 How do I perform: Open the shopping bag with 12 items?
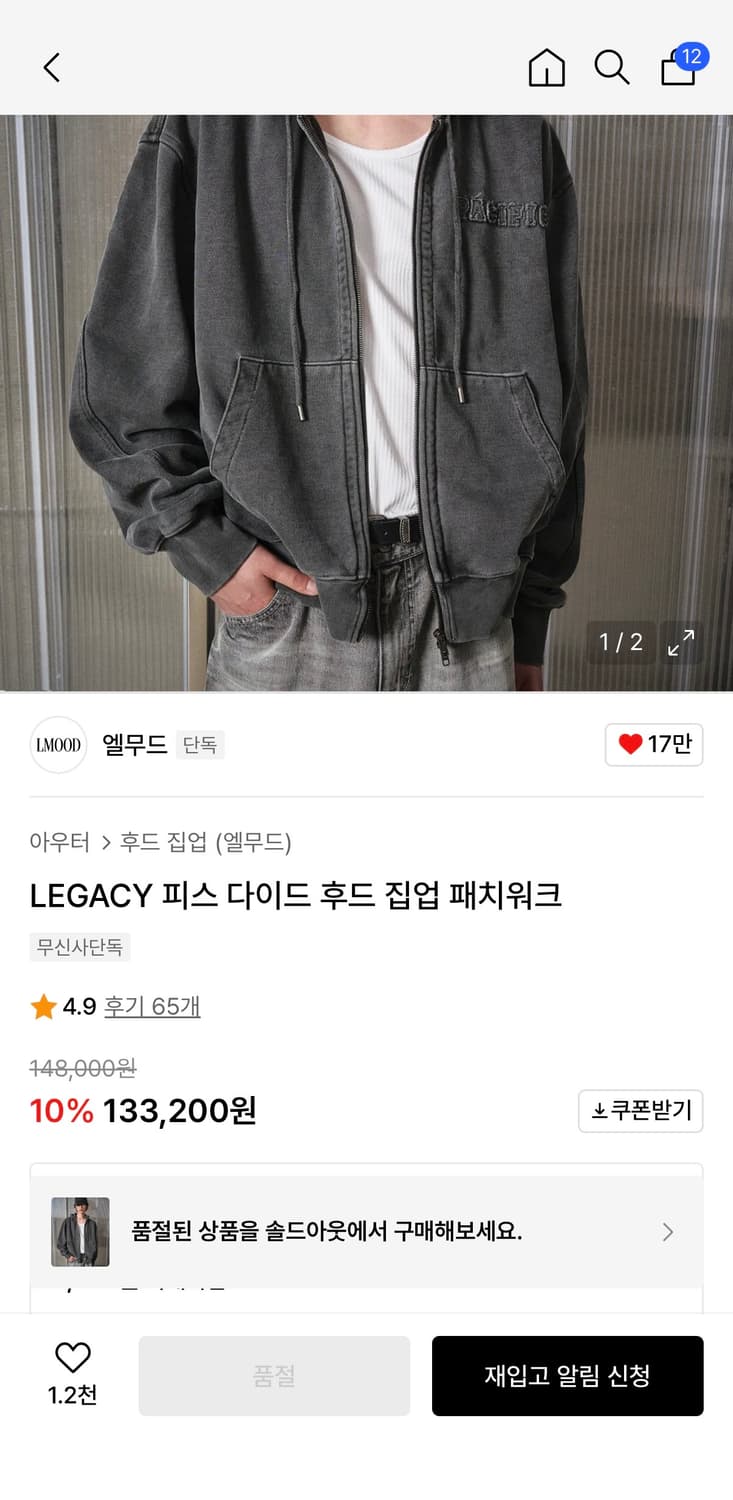[x=678, y=68]
